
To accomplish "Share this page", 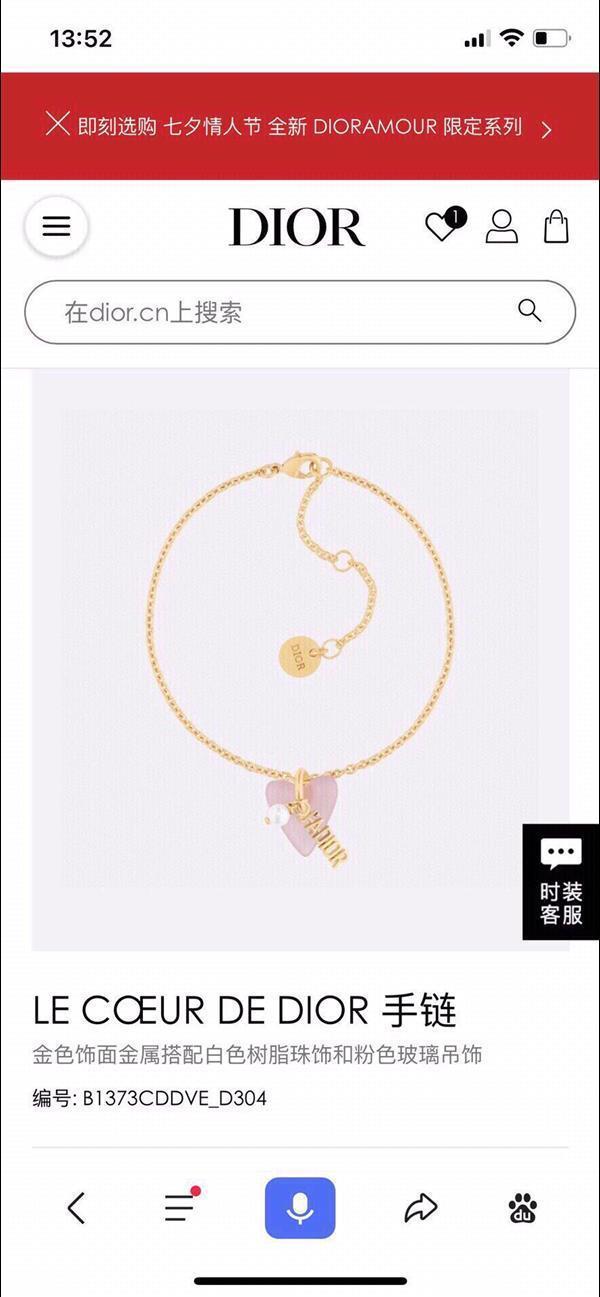I will pos(421,1208).
